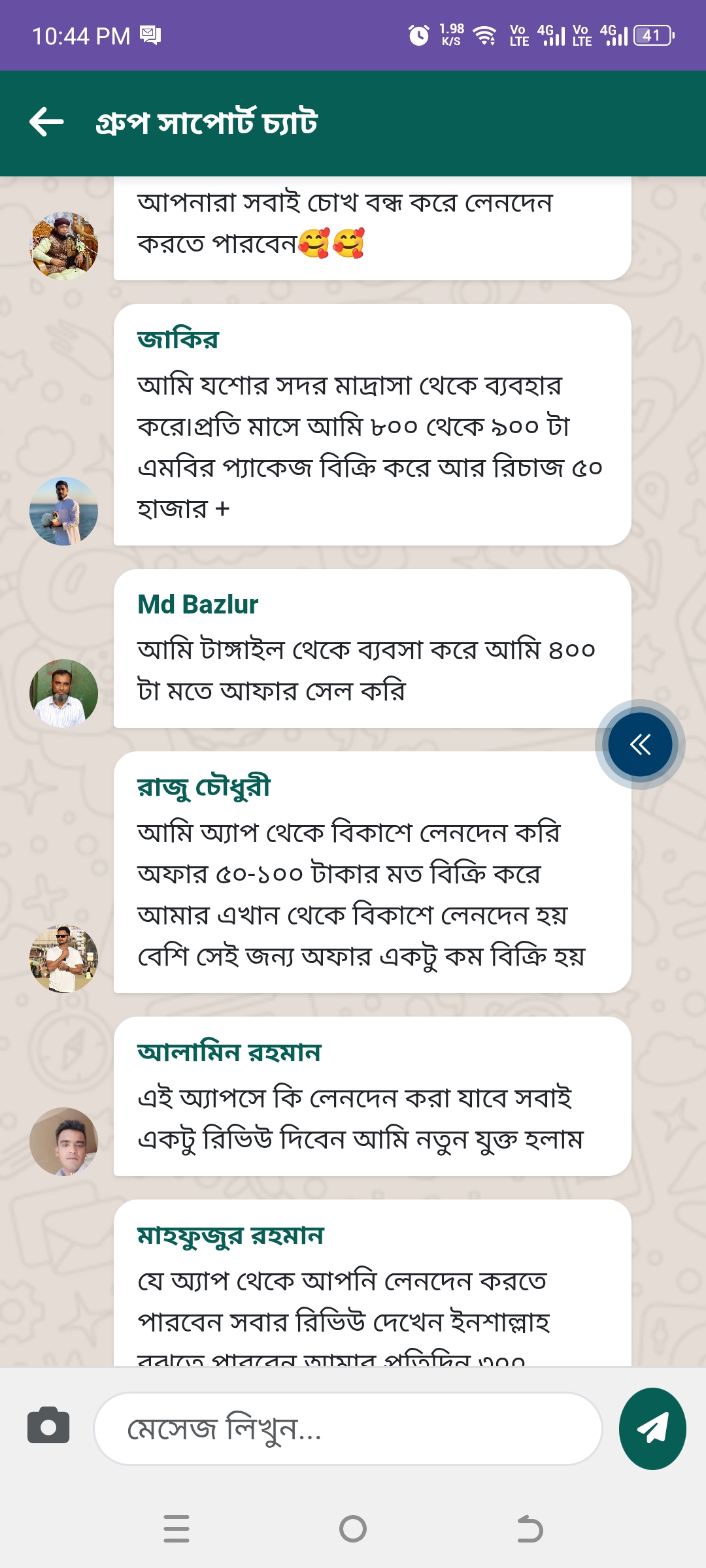Image resolution: width=706 pixels, height=1568 pixels.
Task: Open Md Bazlur's profile picture
Action: 63,693
